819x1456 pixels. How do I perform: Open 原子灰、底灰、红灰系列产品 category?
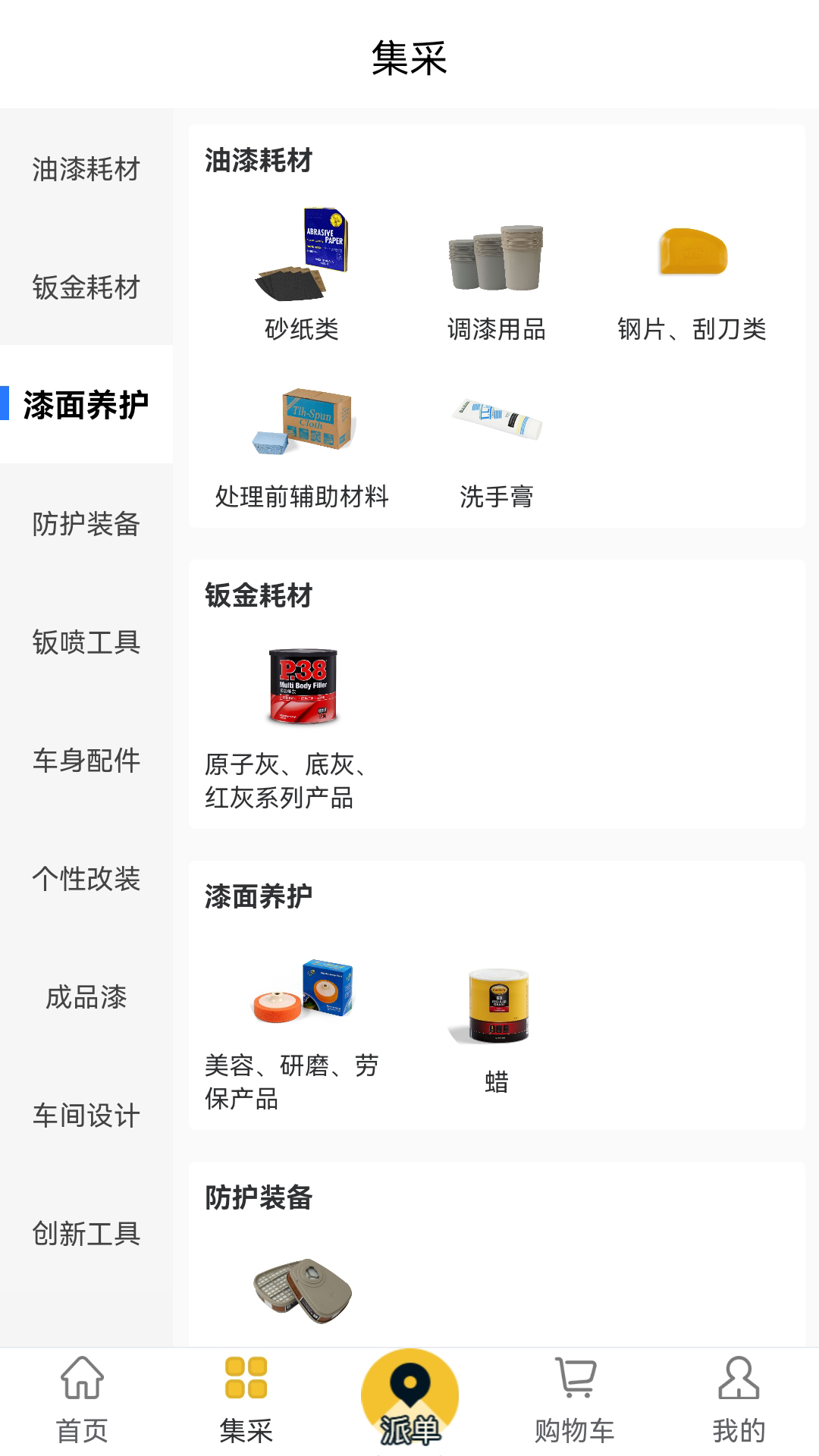(302, 720)
